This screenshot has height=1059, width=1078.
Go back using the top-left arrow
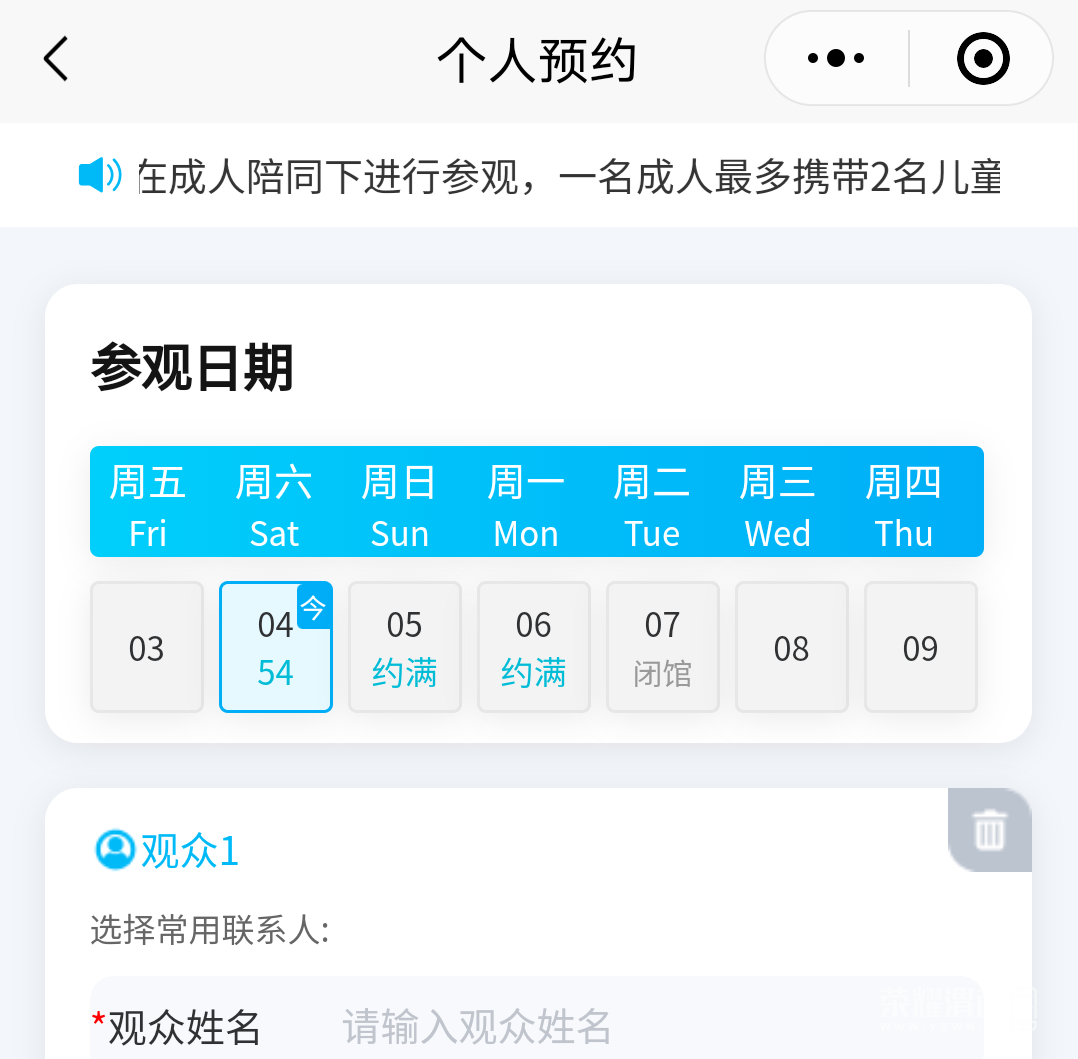tap(56, 59)
